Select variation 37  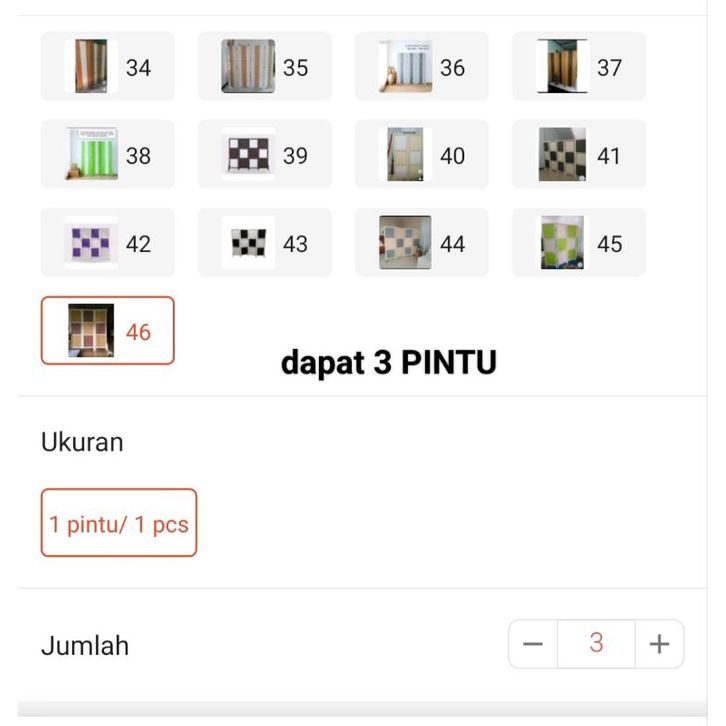point(579,67)
